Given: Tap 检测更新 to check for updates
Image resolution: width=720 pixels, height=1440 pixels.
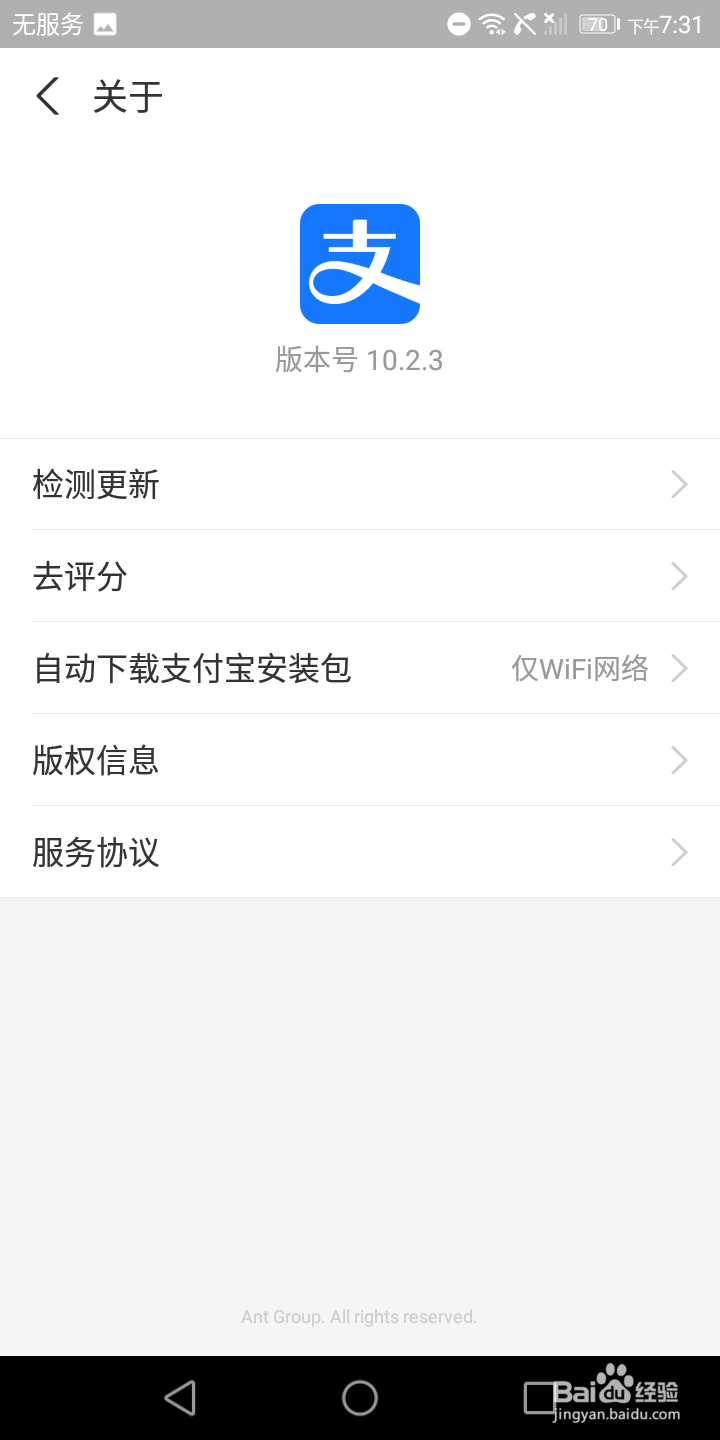Looking at the screenshot, I should pos(96,484).
